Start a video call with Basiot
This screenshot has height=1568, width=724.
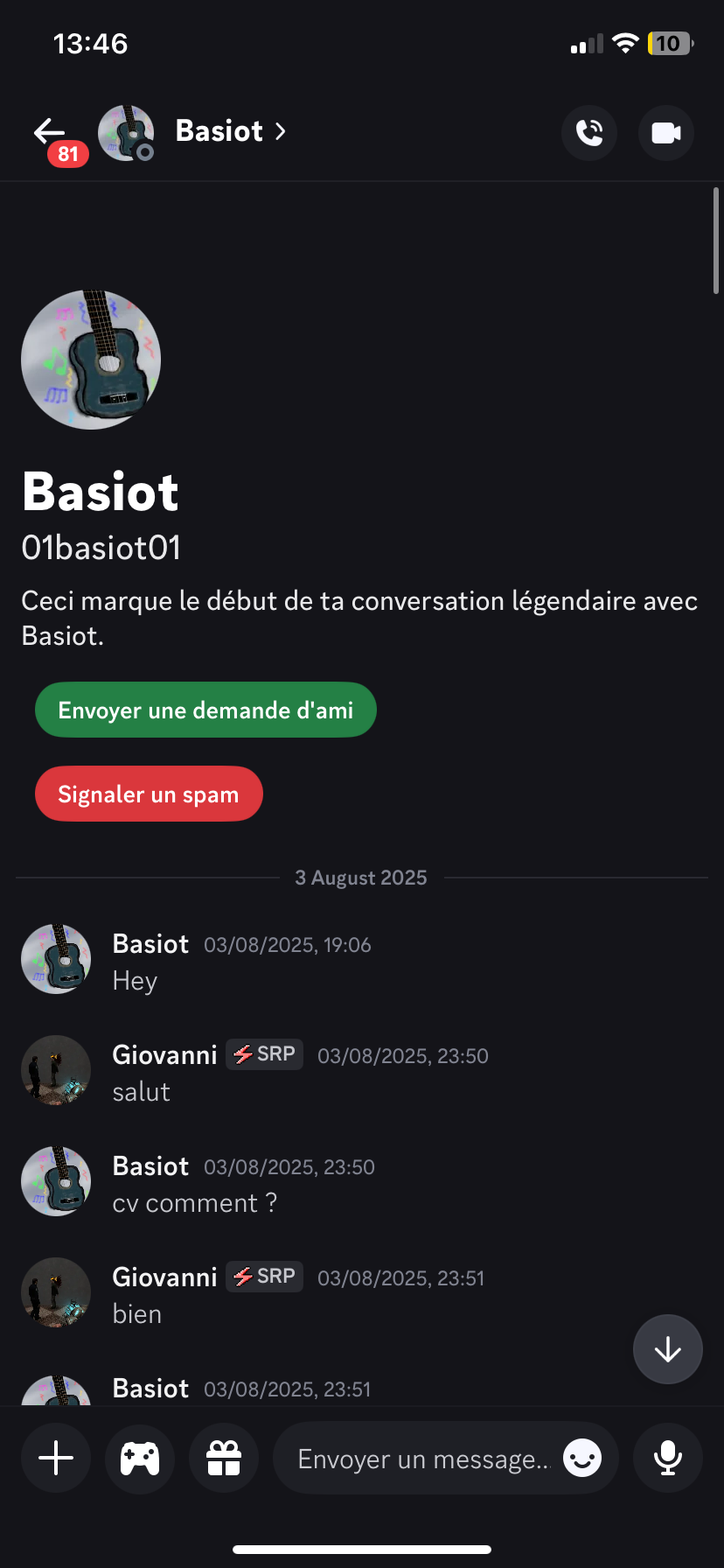point(666,133)
